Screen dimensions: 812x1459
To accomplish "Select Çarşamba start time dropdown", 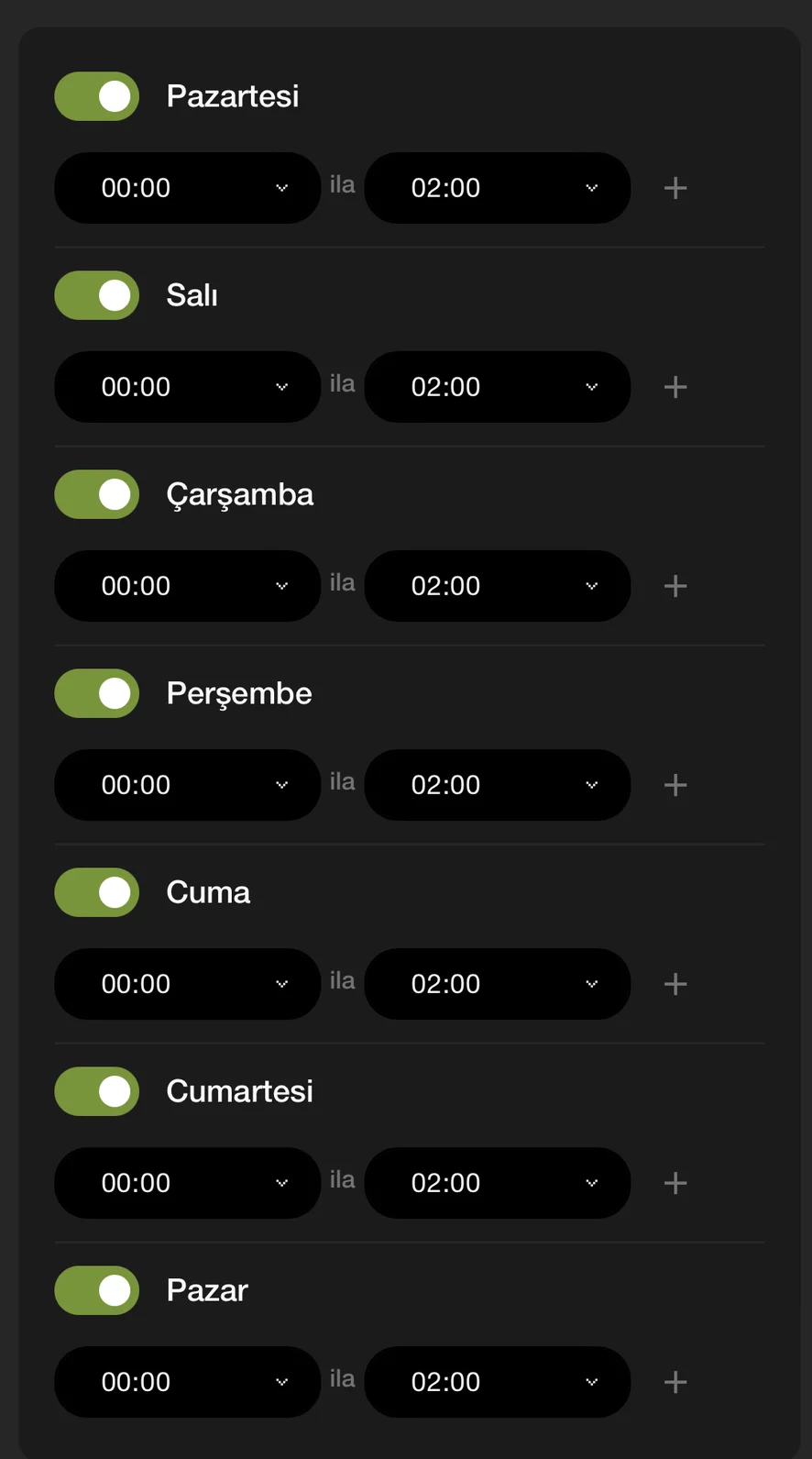I will [188, 586].
